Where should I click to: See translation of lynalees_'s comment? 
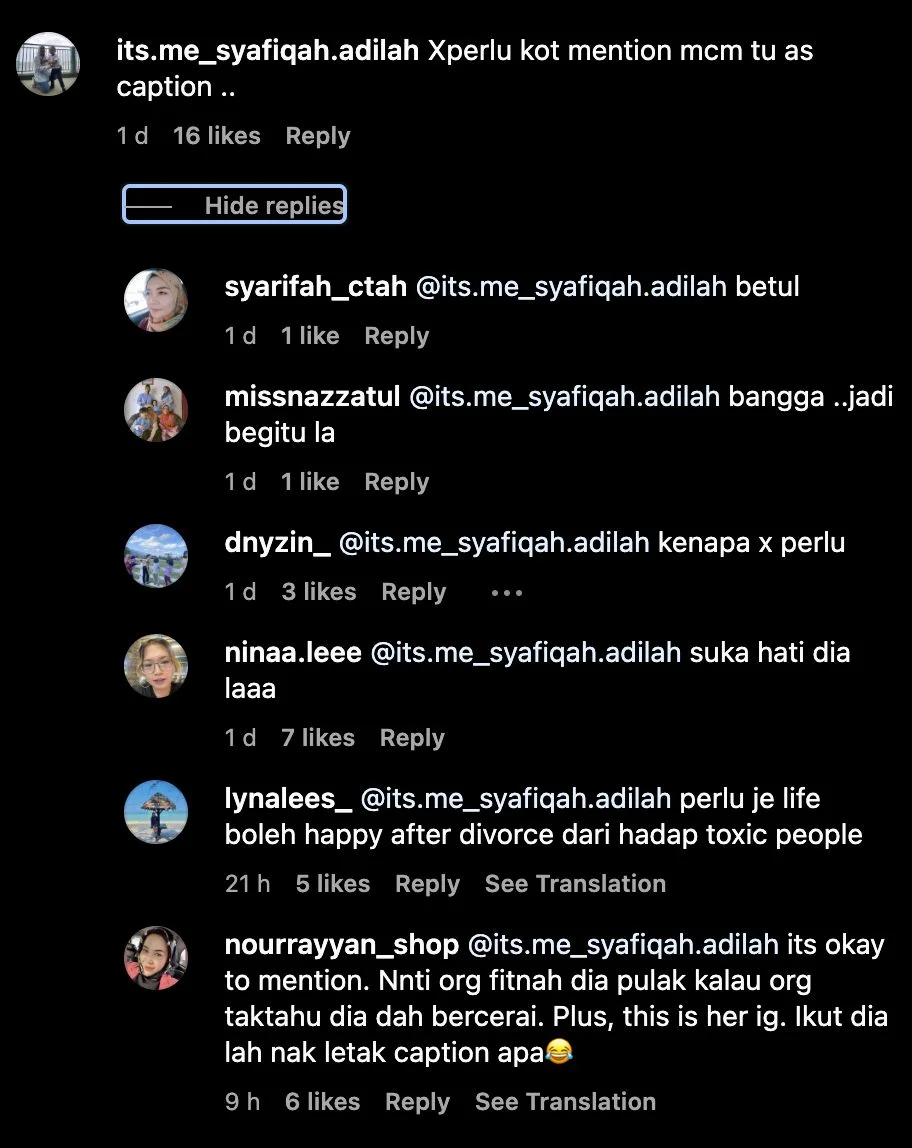click(x=575, y=884)
